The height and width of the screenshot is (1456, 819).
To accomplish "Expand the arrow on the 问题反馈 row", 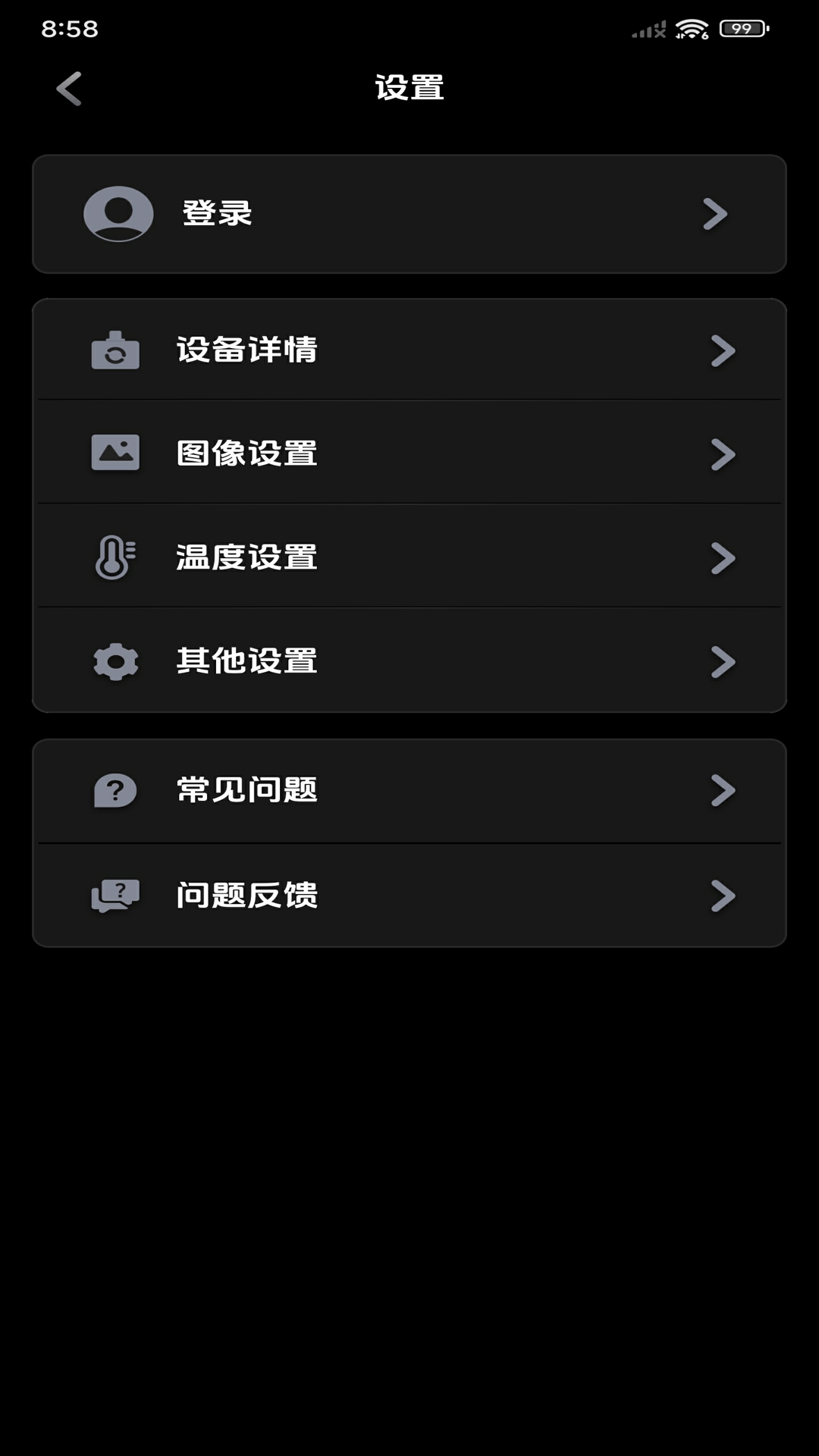I will (721, 896).
